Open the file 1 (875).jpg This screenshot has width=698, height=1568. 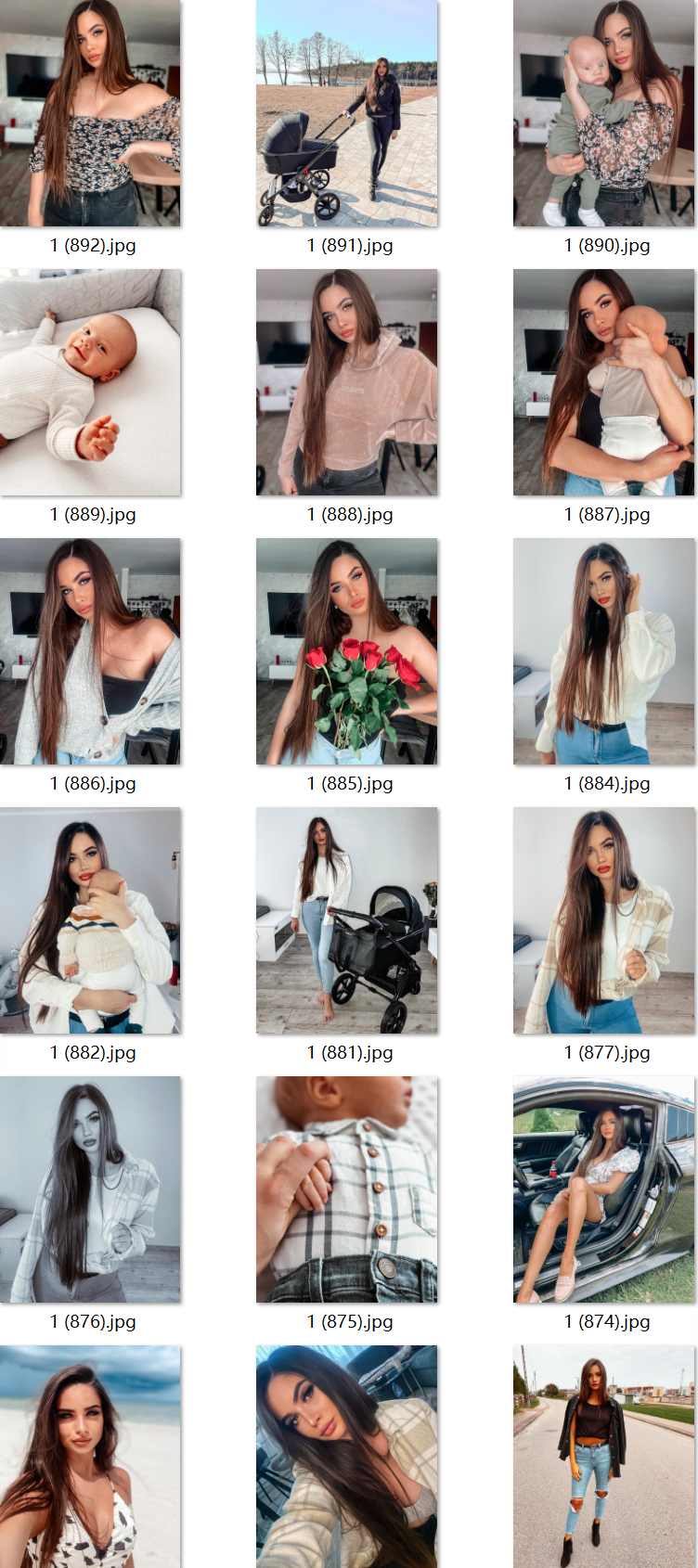click(347, 1189)
